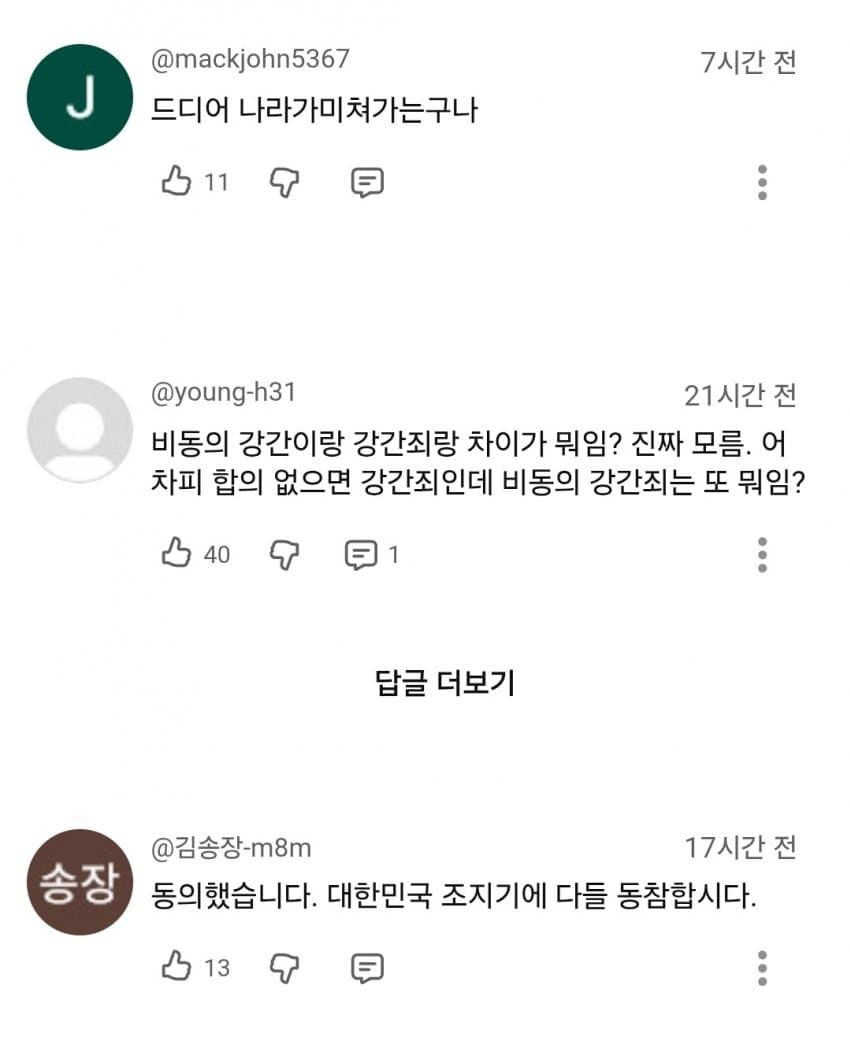The width and height of the screenshot is (850, 1063).
Task: Reply to mackjohn5367's comment
Action: coord(367,182)
